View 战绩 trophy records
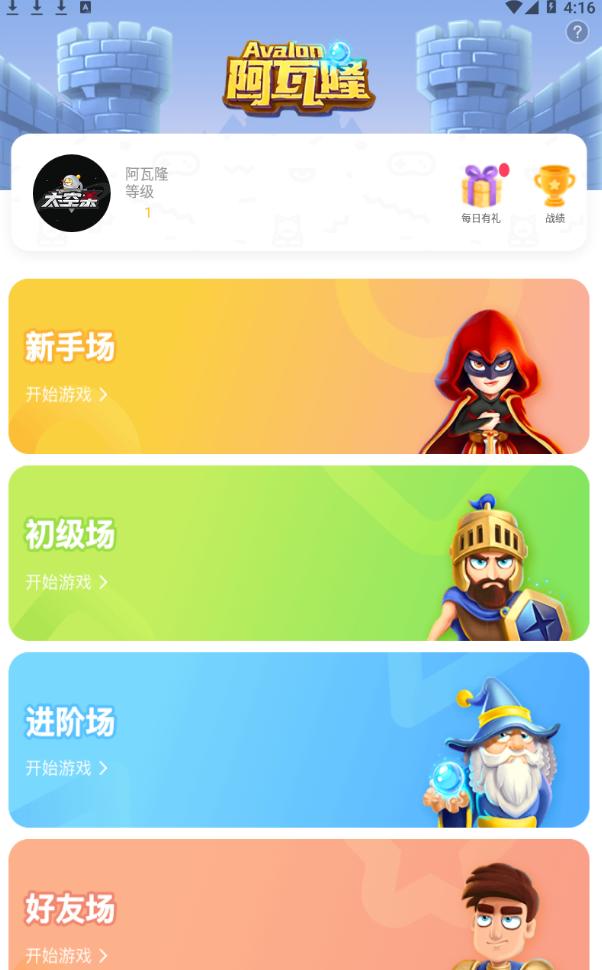Viewport: 602px width, 970px height. [554, 193]
